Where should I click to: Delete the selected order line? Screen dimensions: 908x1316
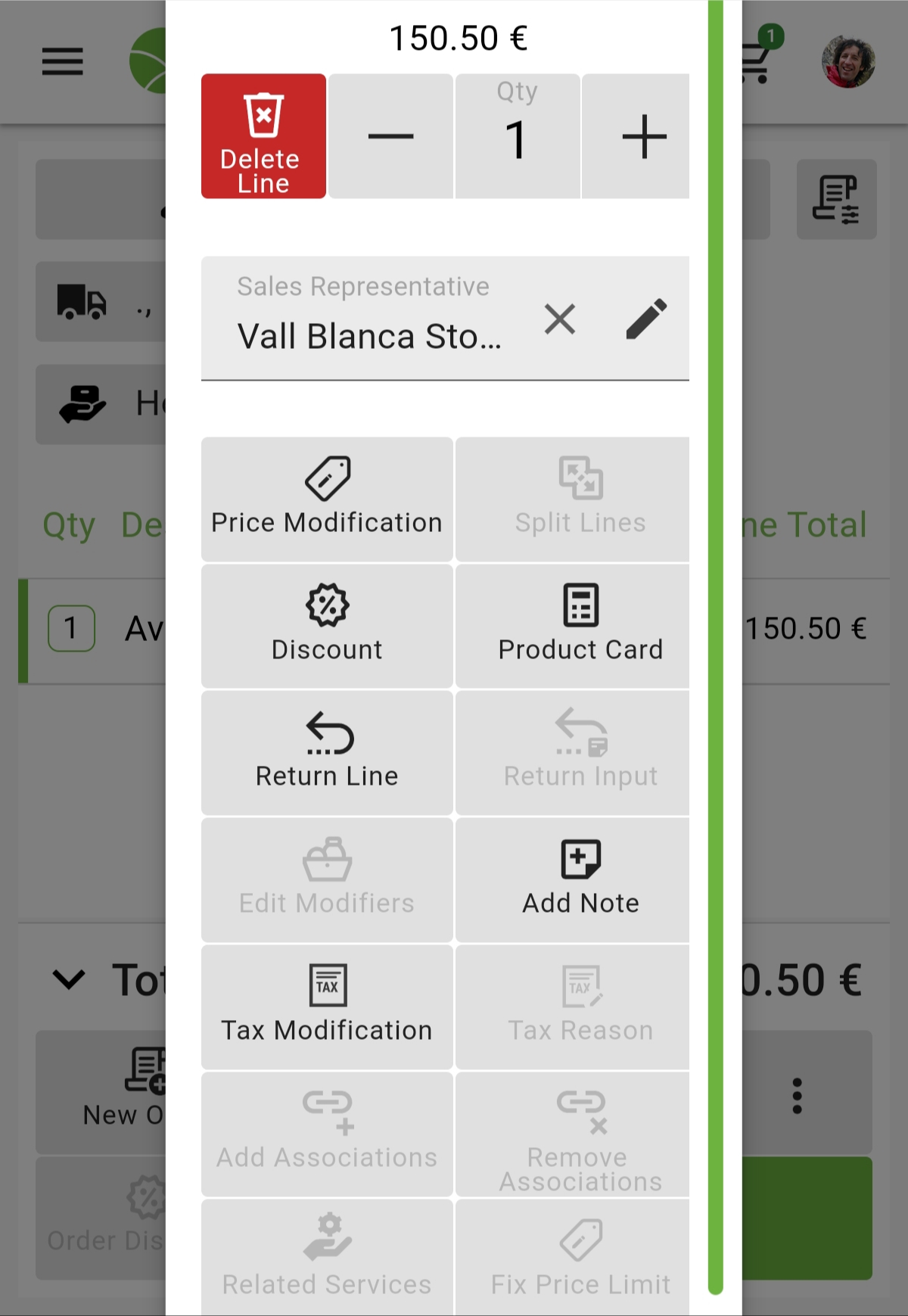click(263, 136)
